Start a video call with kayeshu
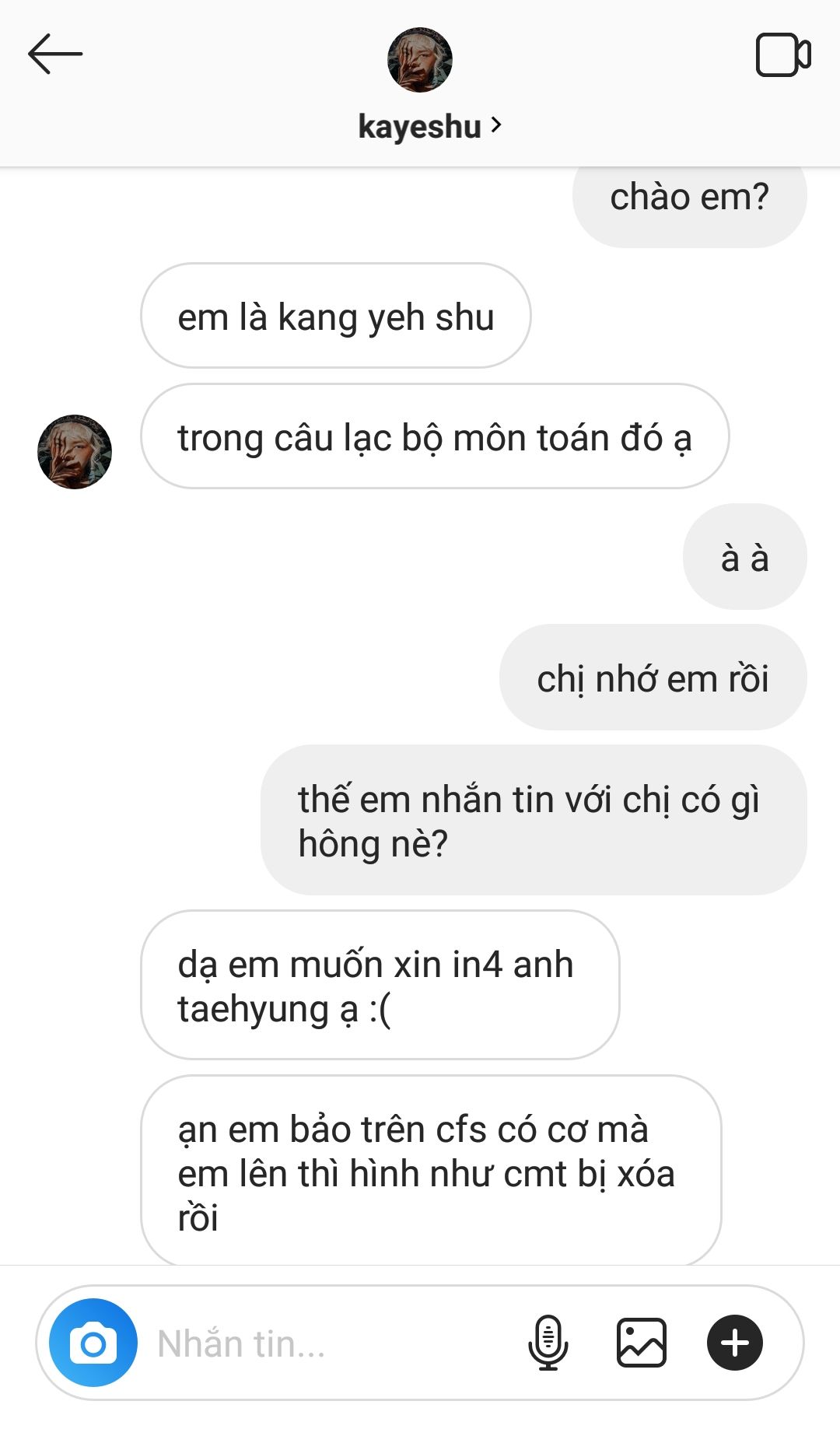The image size is (840, 1436). click(782, 54)
